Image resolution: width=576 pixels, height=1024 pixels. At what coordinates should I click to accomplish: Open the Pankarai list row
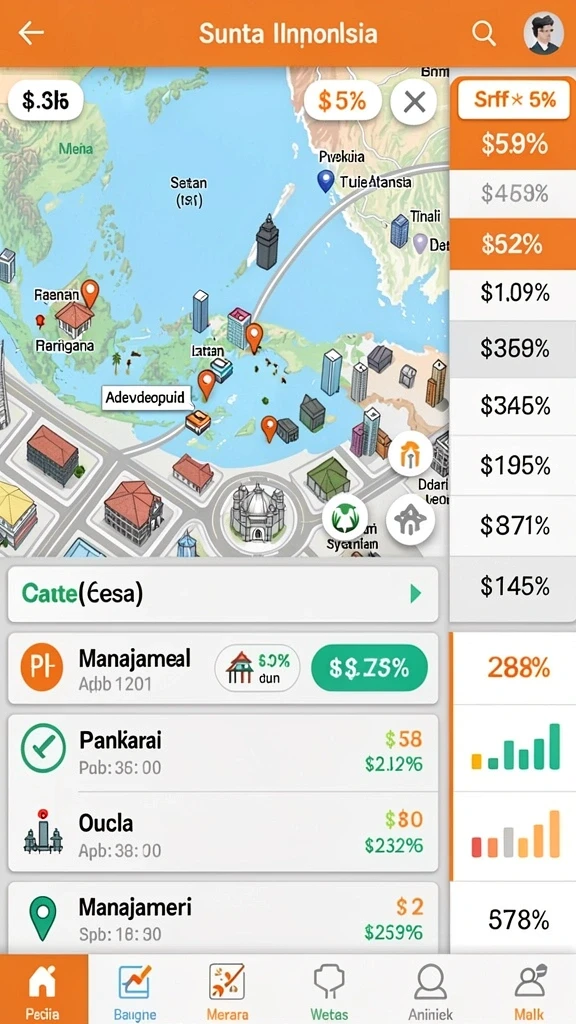tap(223, 753)
